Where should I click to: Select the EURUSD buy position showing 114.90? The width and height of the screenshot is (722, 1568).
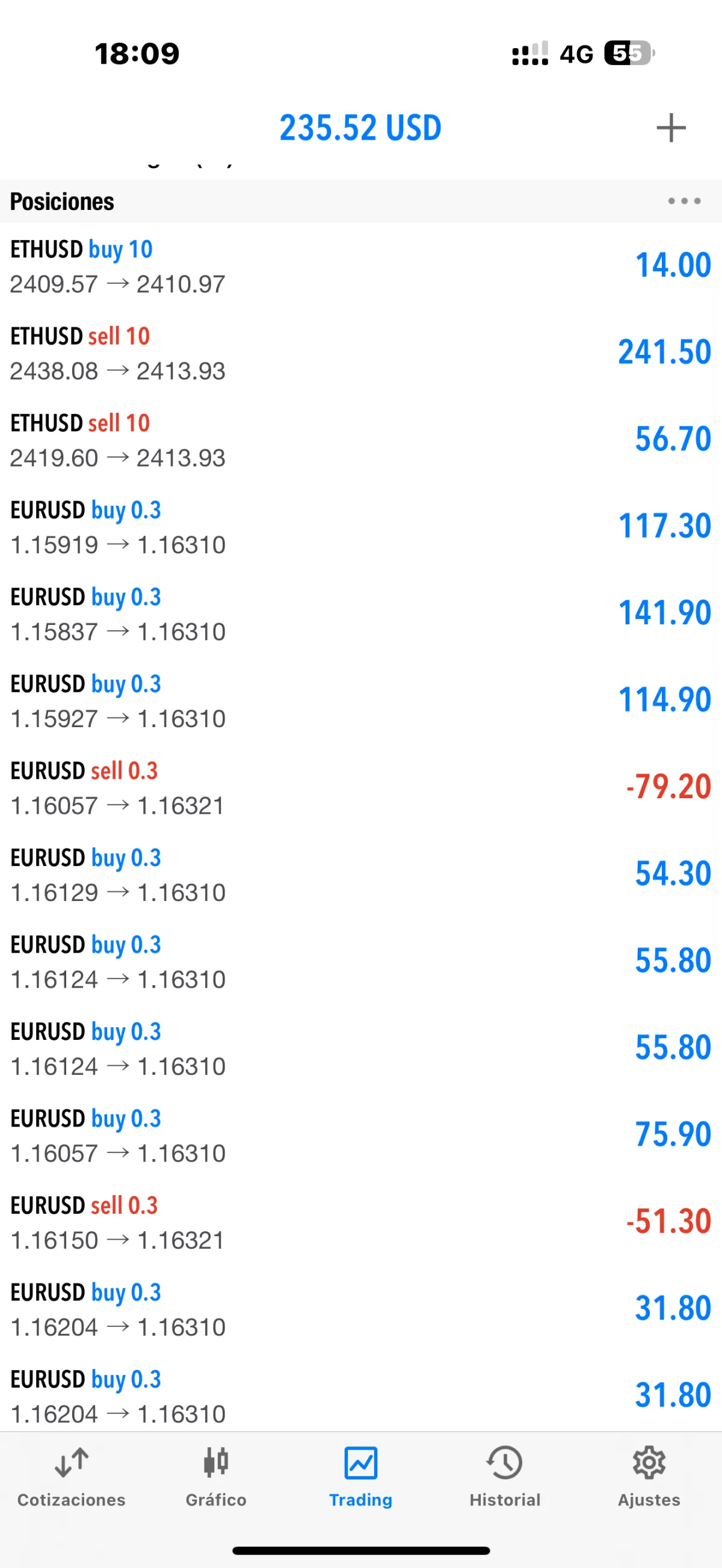click(x=361, y=701)
